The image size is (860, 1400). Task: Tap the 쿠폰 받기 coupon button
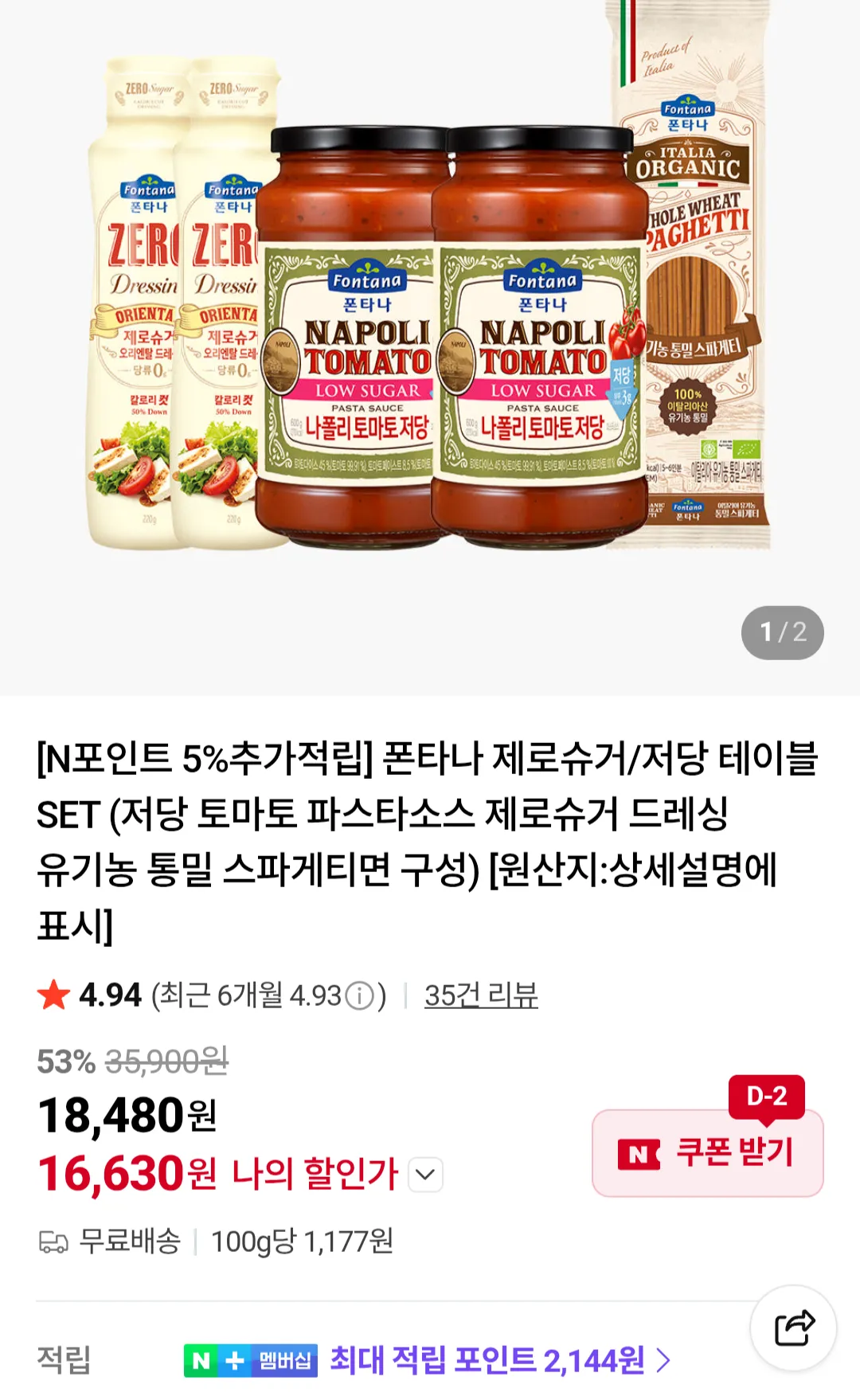point(707,1152)
